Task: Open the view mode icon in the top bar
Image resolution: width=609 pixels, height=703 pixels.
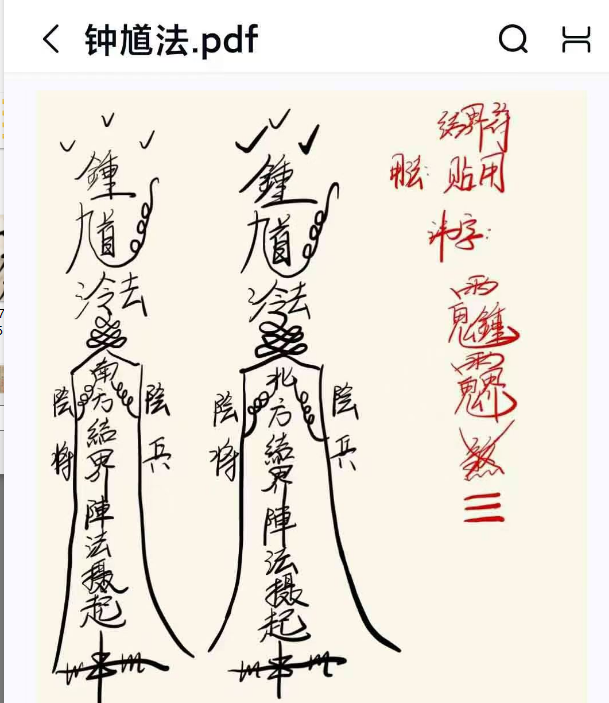Action: click(576, 39)
